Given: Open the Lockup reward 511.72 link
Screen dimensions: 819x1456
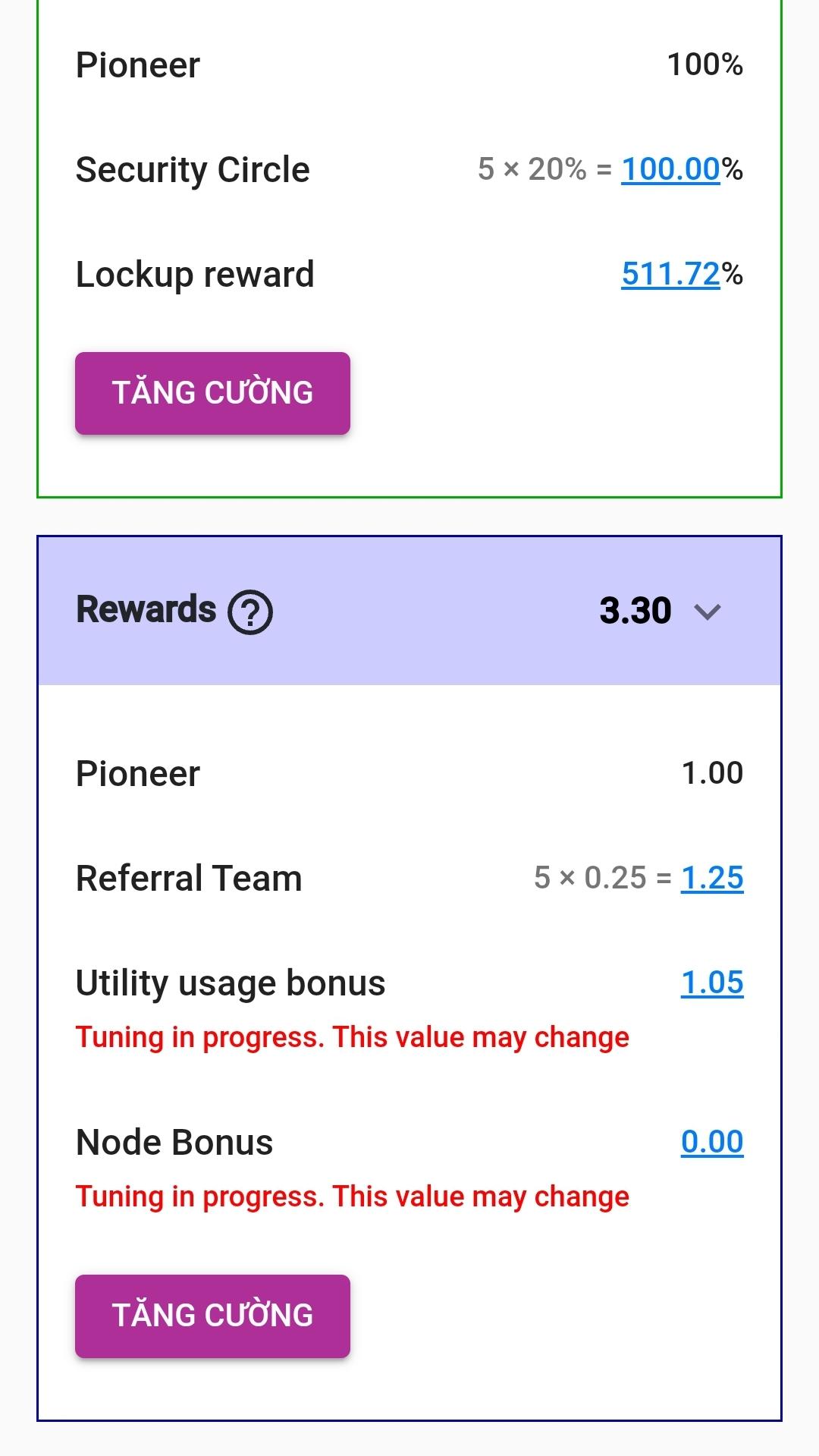Looking at the screenshot, I should 670,274.
